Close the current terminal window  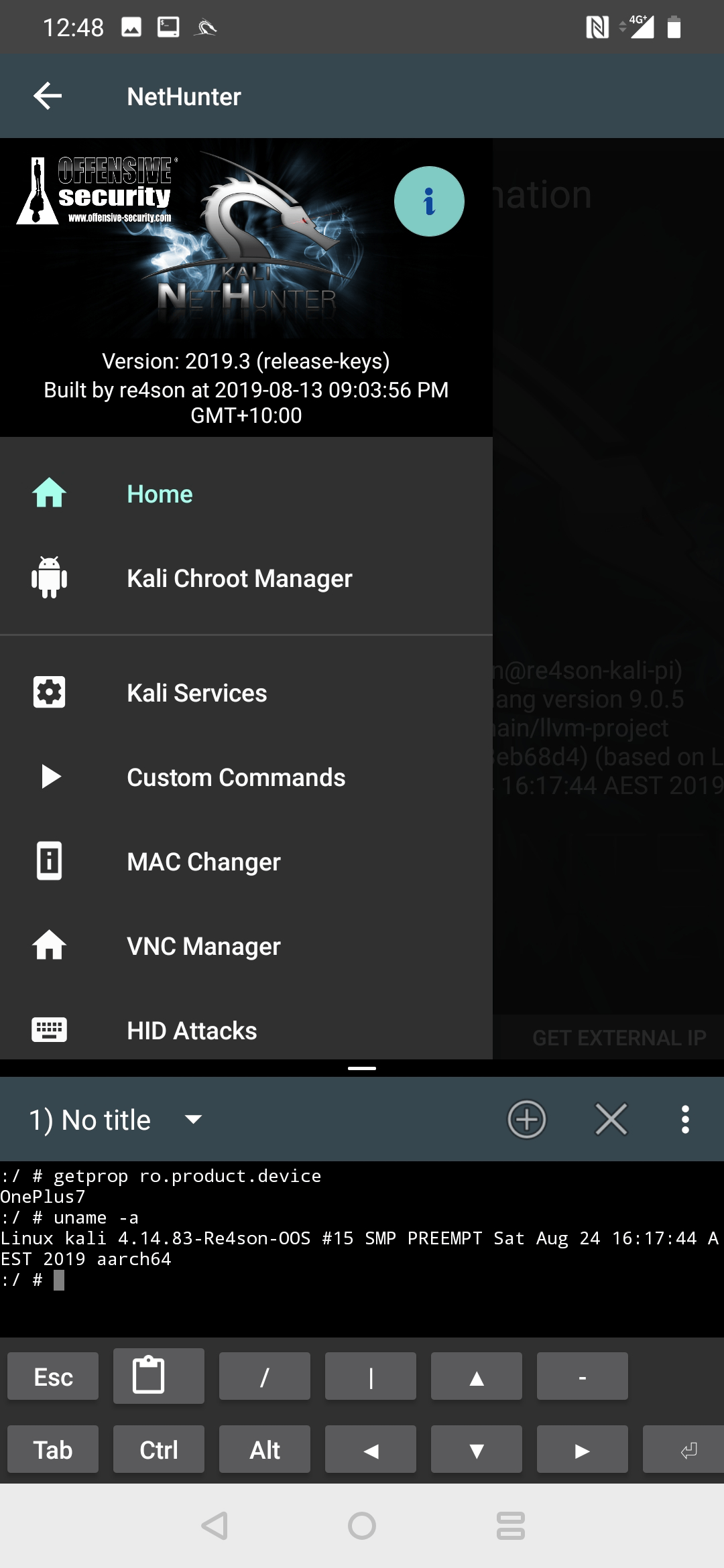pos(611,1120)
